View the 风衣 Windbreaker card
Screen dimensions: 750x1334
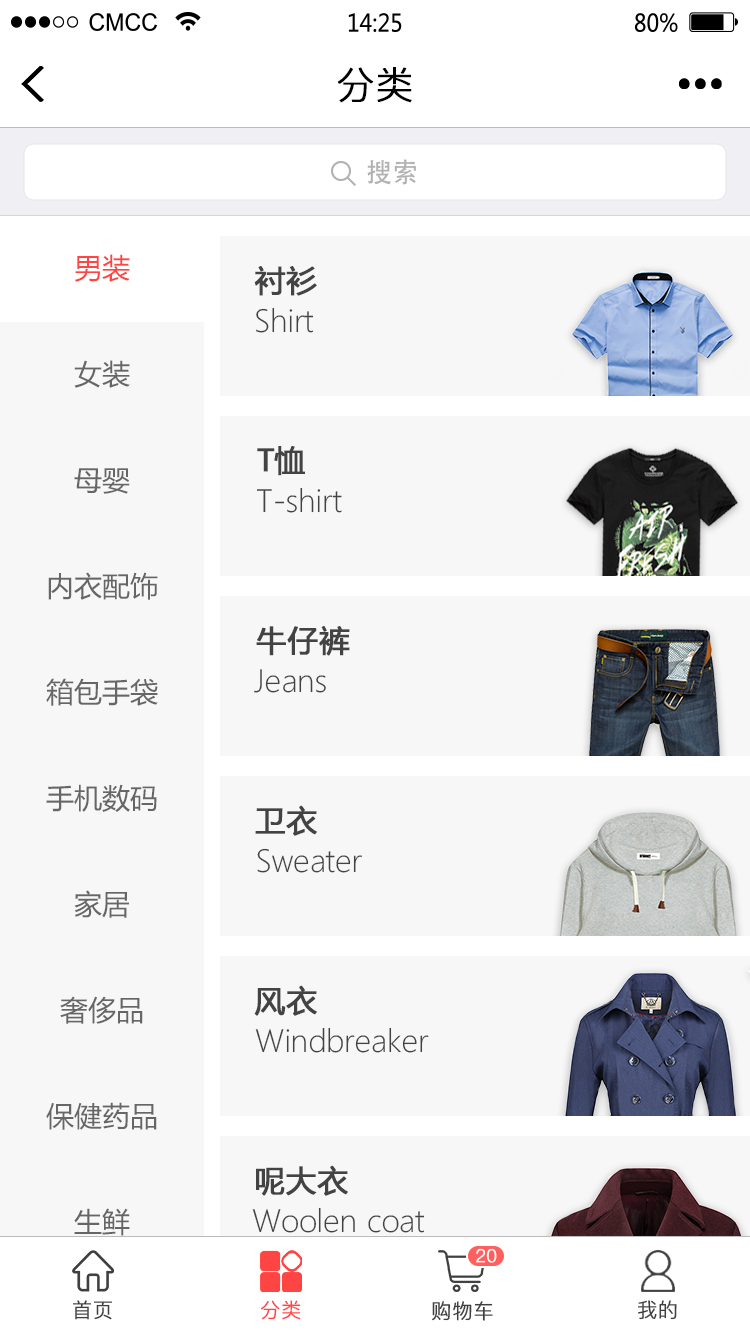484,1036
